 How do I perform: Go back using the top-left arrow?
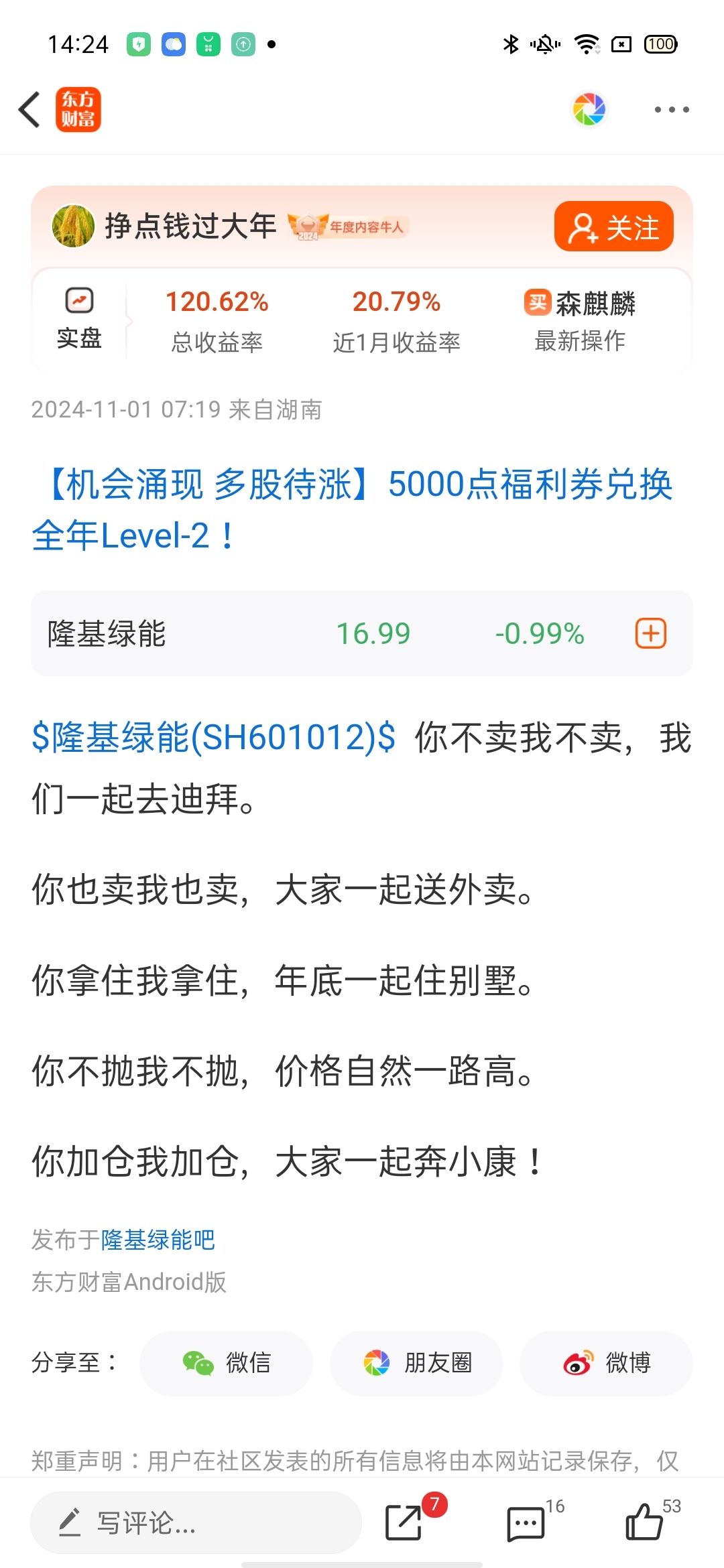[29, 109]
